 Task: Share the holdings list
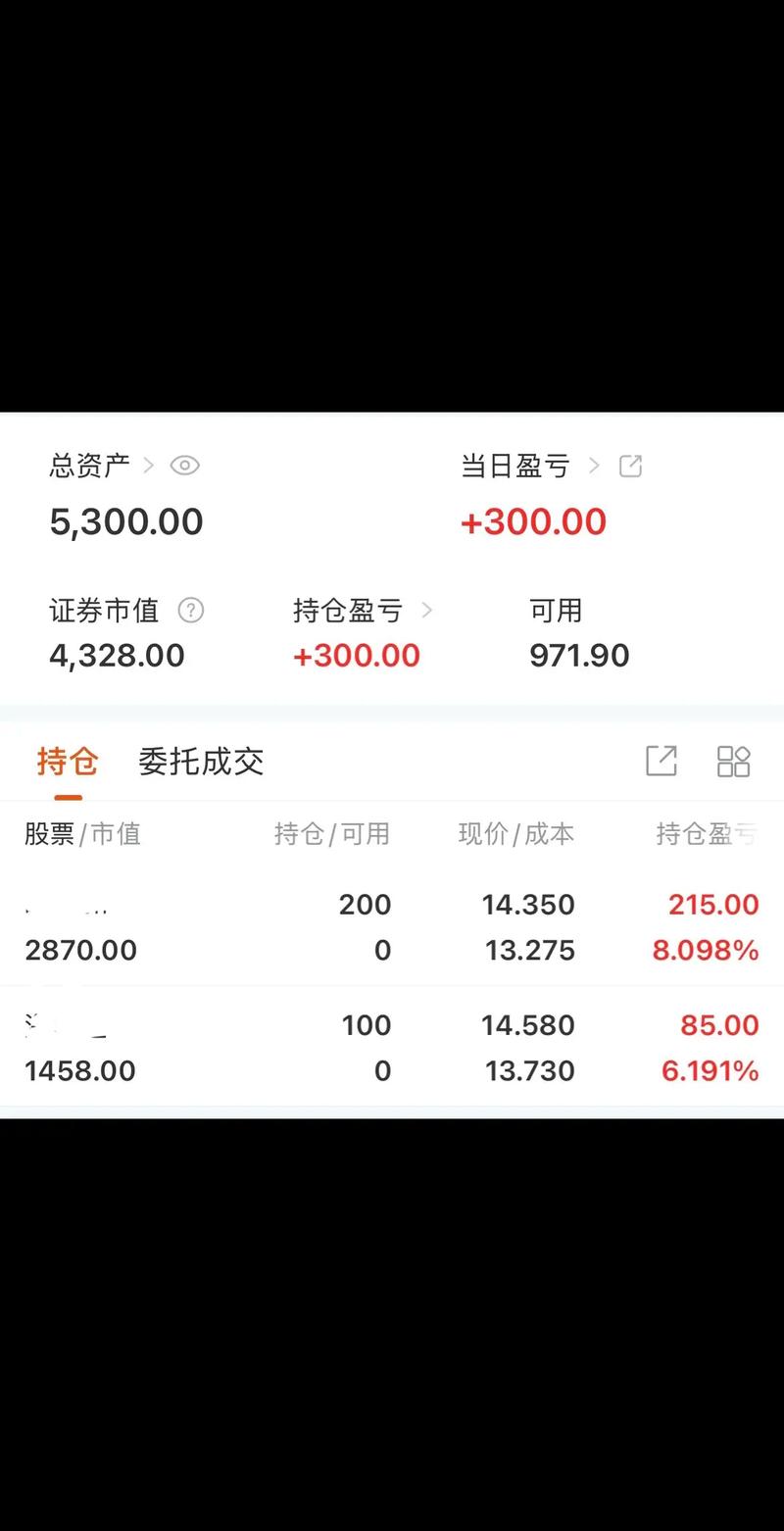pyautogui.click(x=661, y=762)
